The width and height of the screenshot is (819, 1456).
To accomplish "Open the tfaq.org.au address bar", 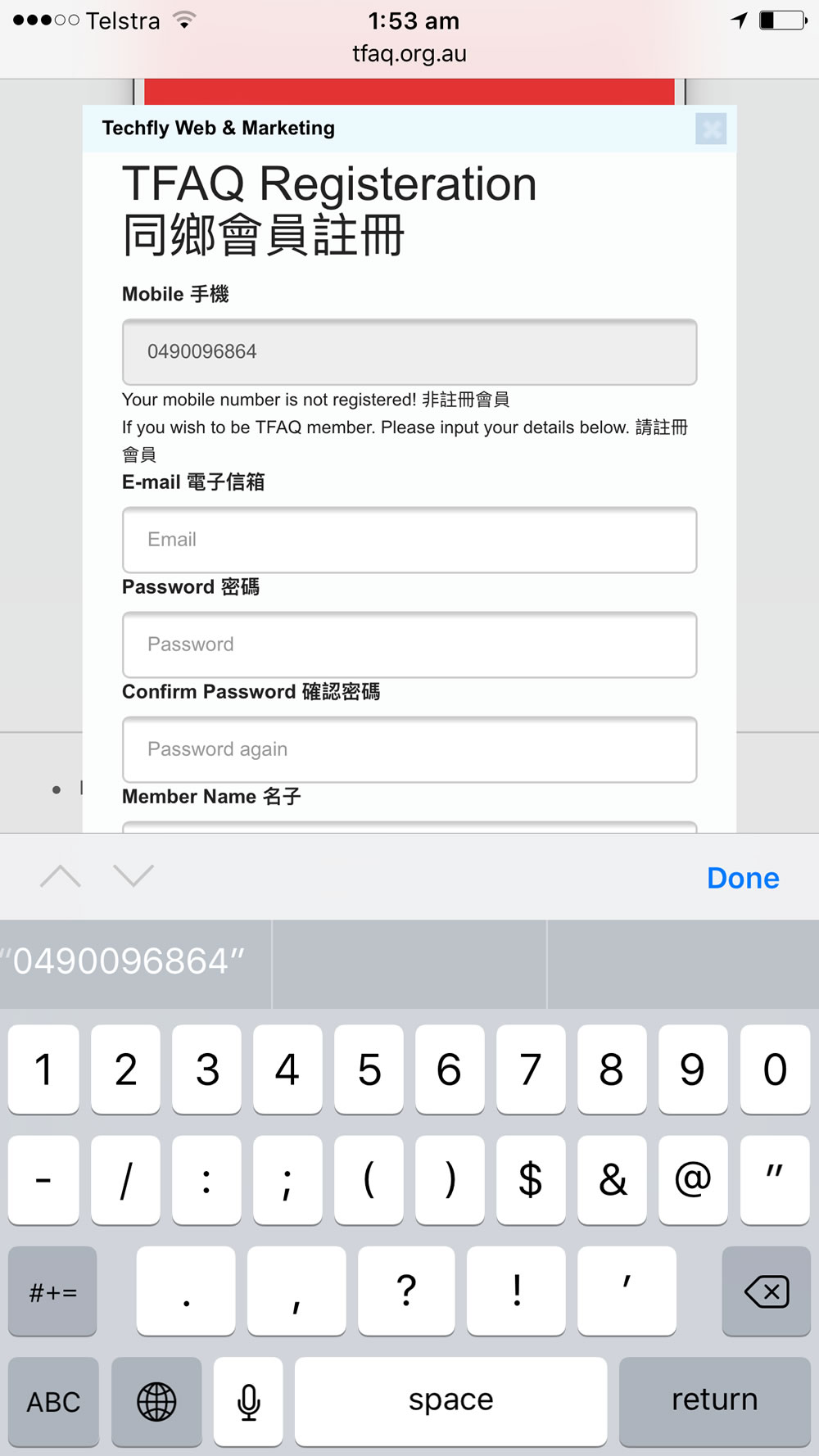I will click(409, 54).
